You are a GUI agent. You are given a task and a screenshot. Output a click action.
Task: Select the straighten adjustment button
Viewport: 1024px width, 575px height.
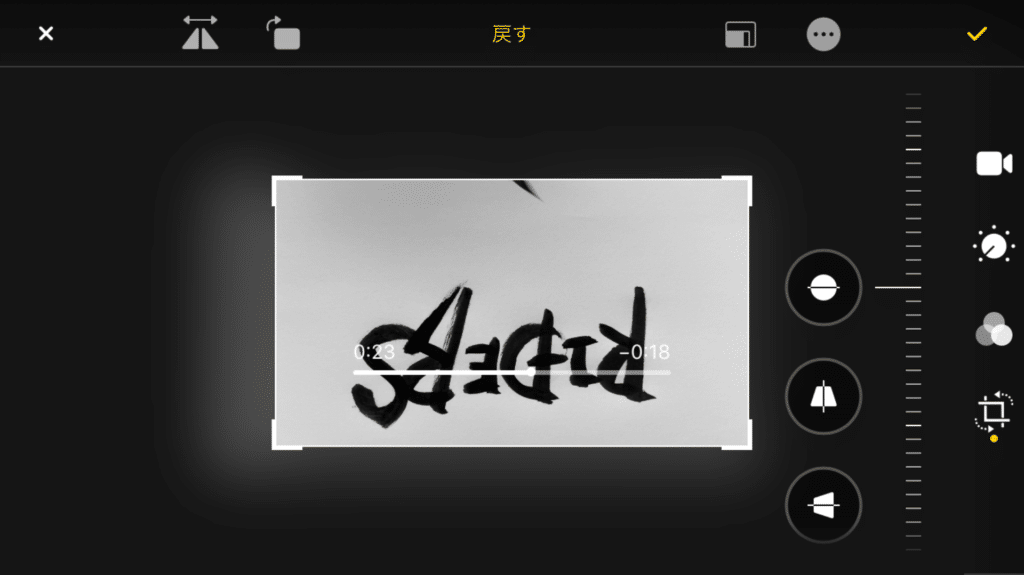pos(823,288)
